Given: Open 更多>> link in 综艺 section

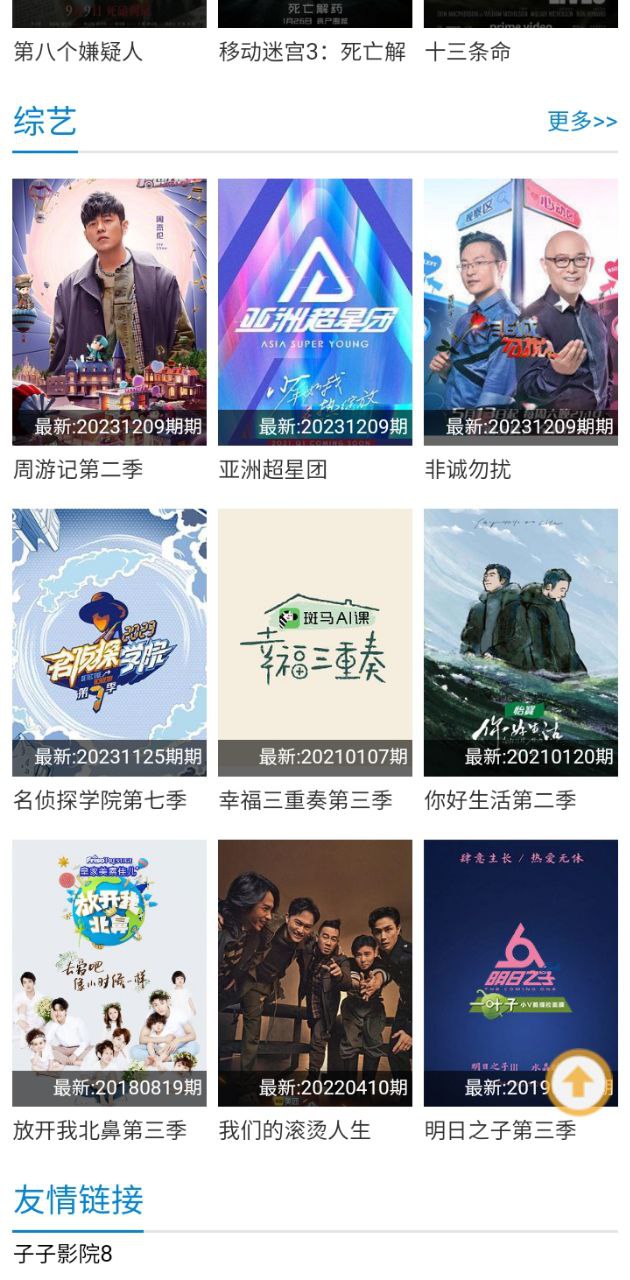Looking at the screenshot, I should (582, 122).
